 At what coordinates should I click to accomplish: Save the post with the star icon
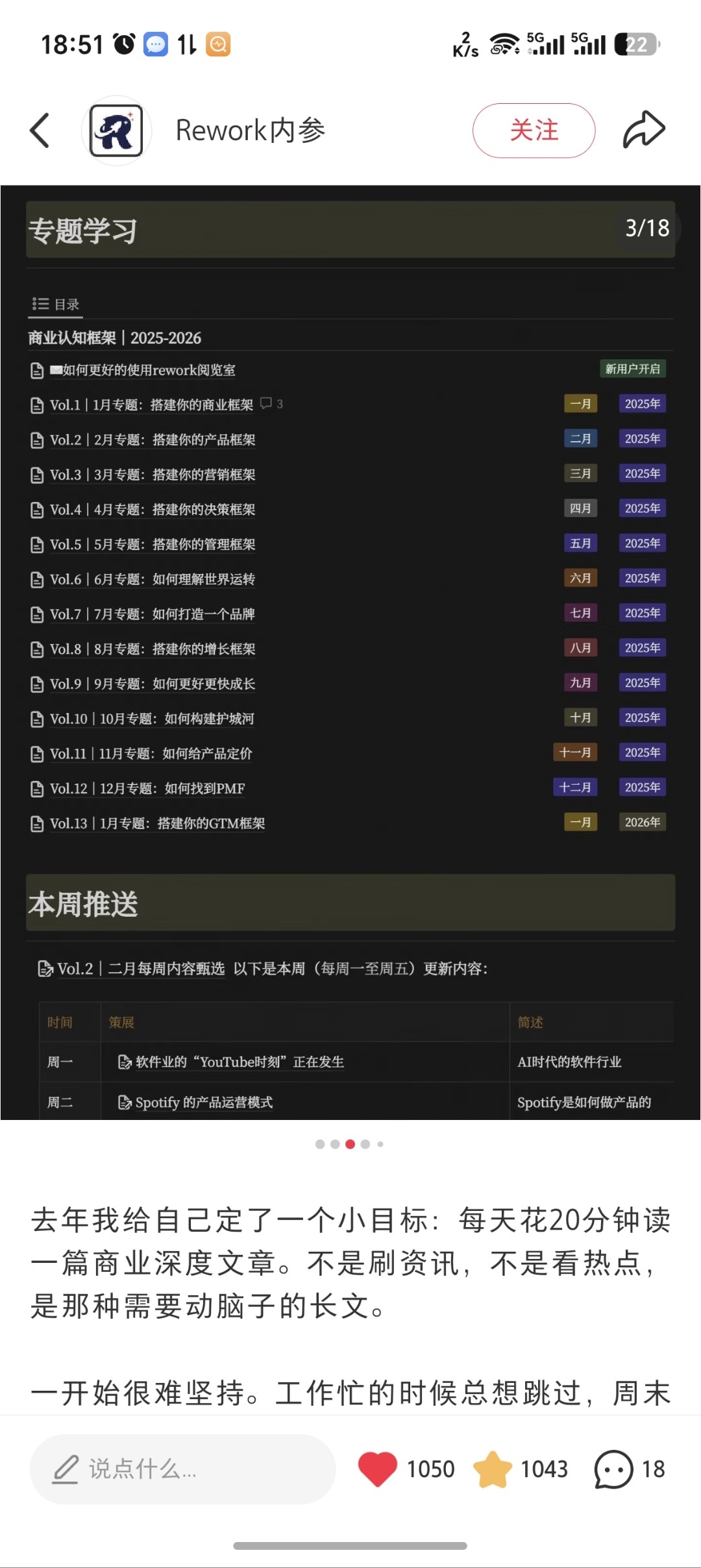click(x=493, y=1469)
